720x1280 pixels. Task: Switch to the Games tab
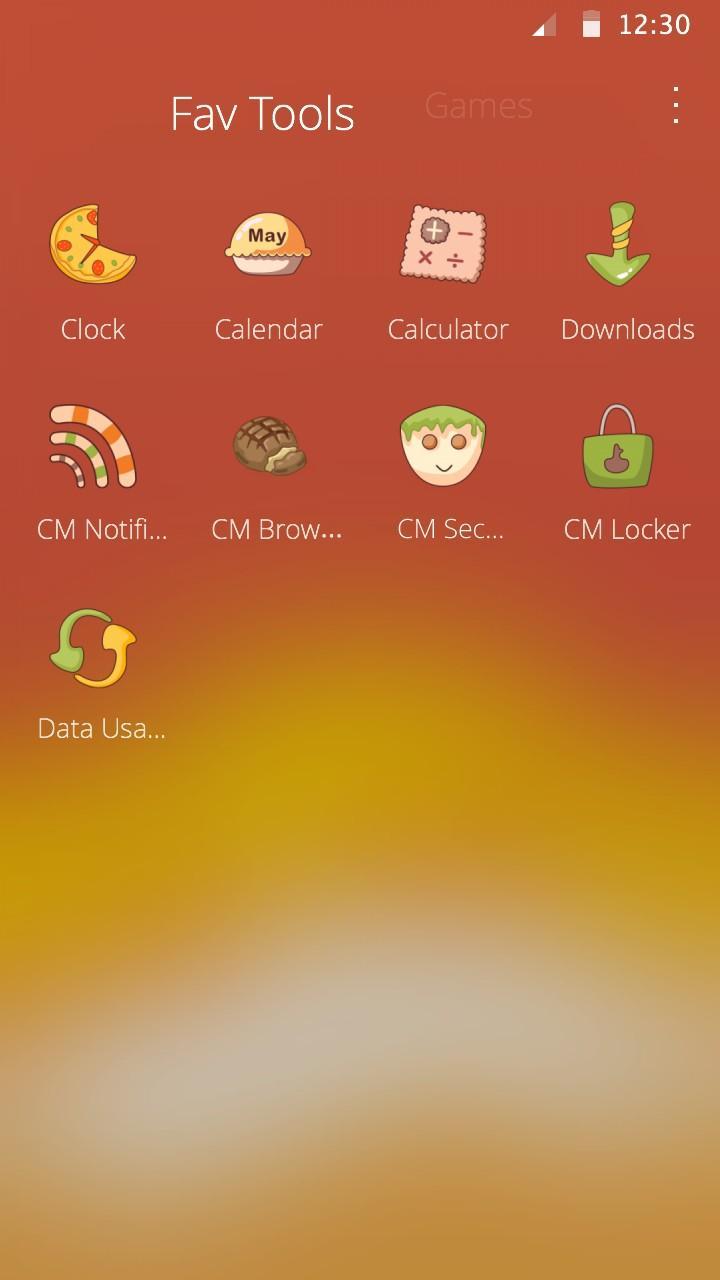[x=478, y=106]
